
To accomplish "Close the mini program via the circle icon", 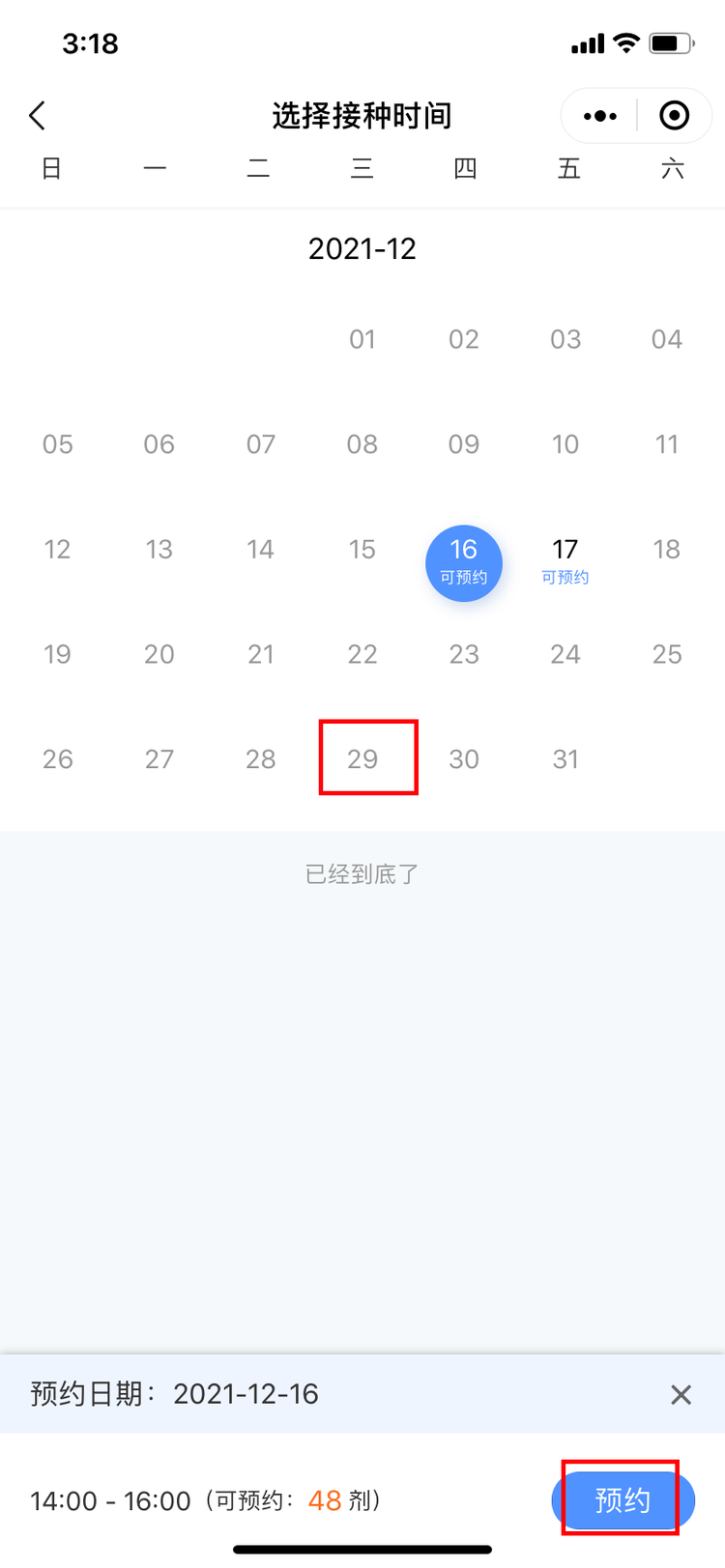I will 674,116.
